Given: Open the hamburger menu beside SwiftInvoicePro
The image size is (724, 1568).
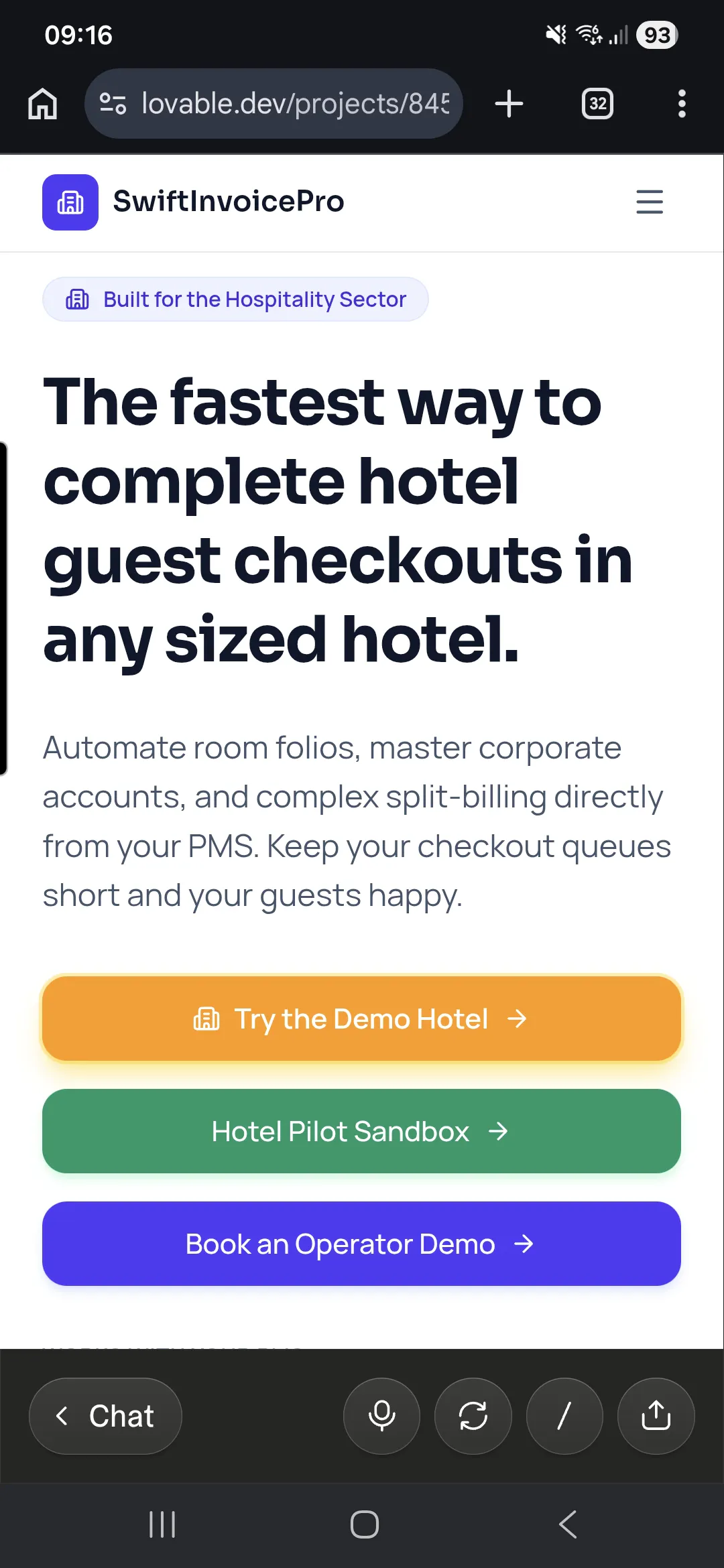Looking at the screenshot, I should coord(649,202).
